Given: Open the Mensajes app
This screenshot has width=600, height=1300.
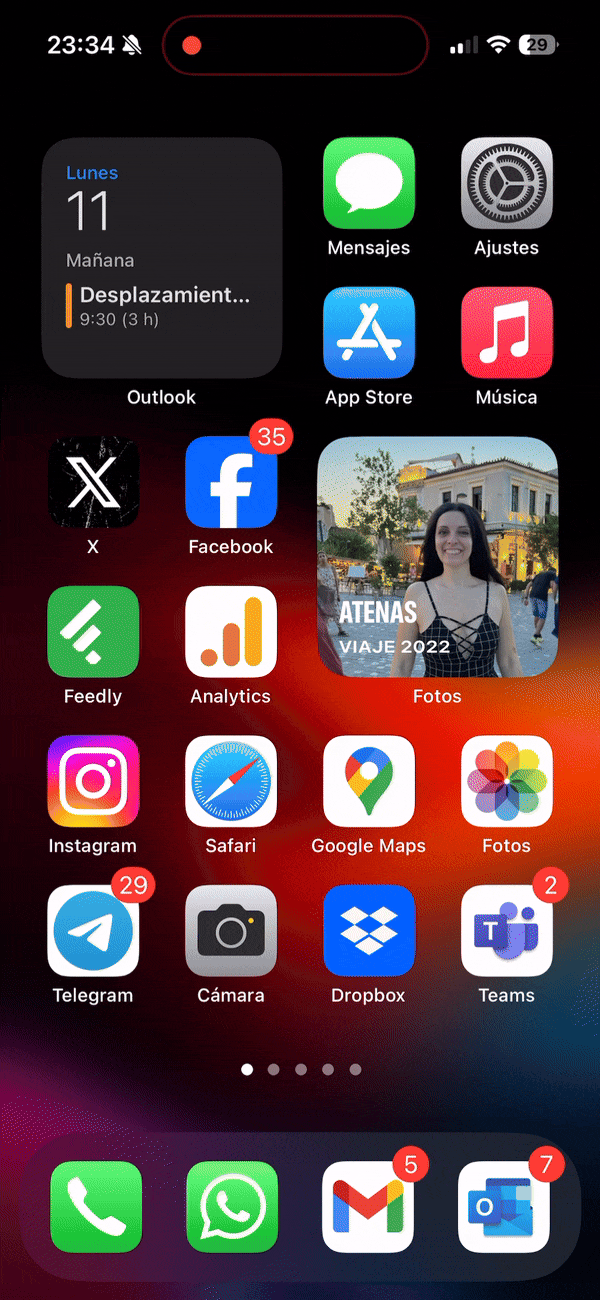Looking at the screenshot, I should [369, 184].
